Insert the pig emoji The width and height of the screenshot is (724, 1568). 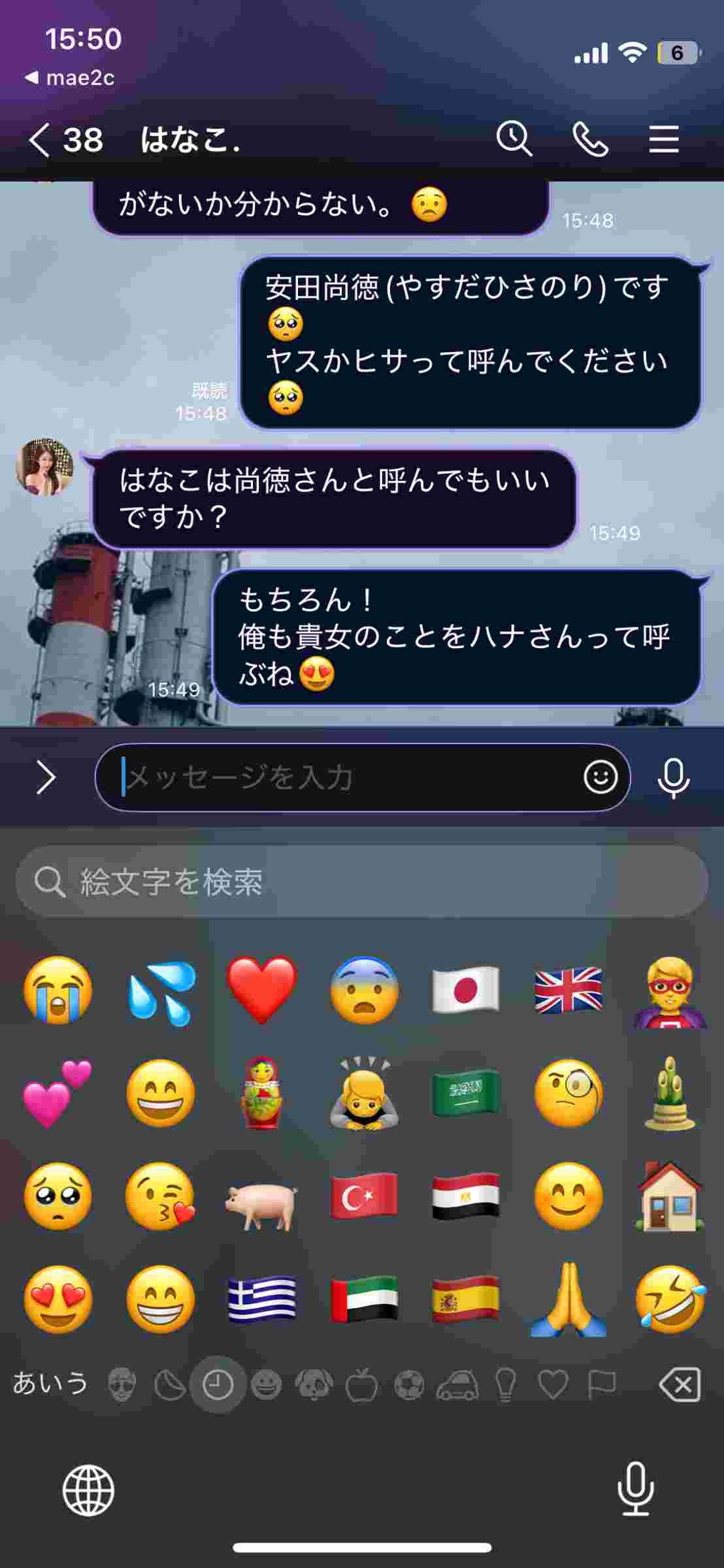click(x=262, y=1197)
